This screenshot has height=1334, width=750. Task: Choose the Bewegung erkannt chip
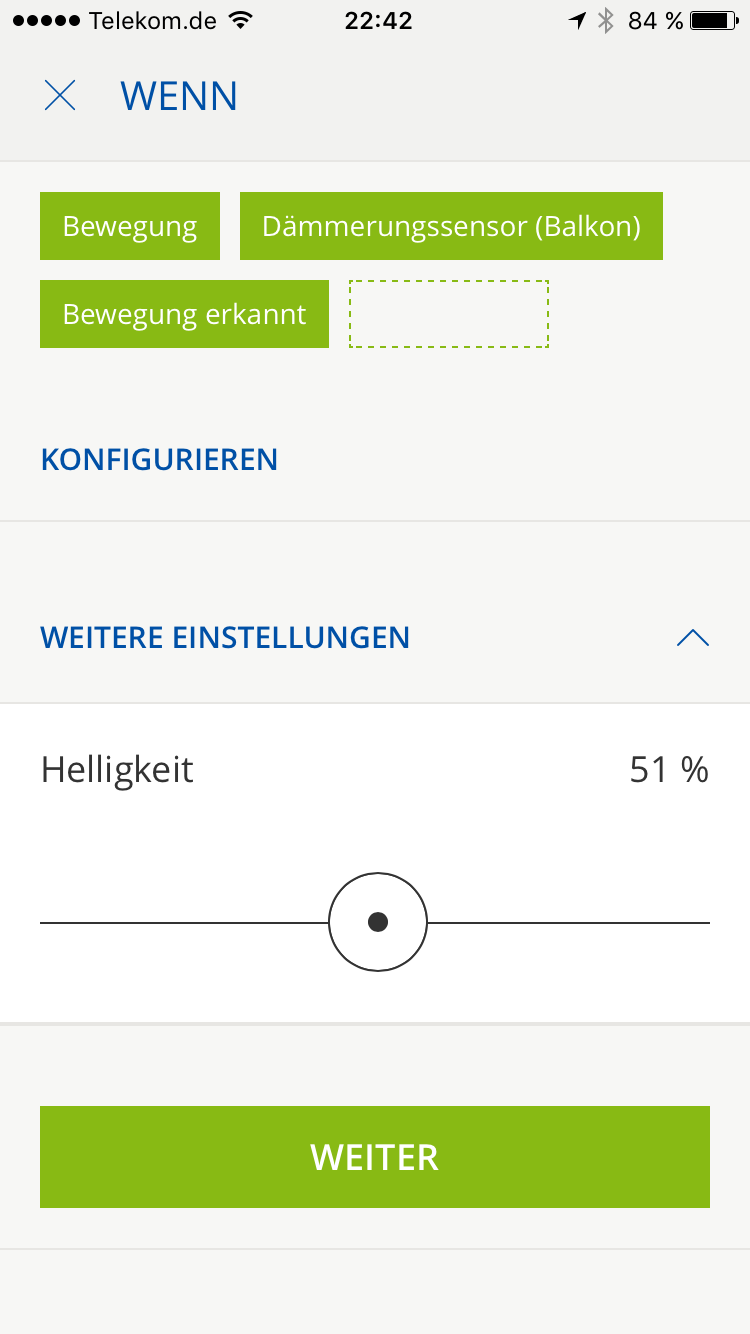point(184,314)
